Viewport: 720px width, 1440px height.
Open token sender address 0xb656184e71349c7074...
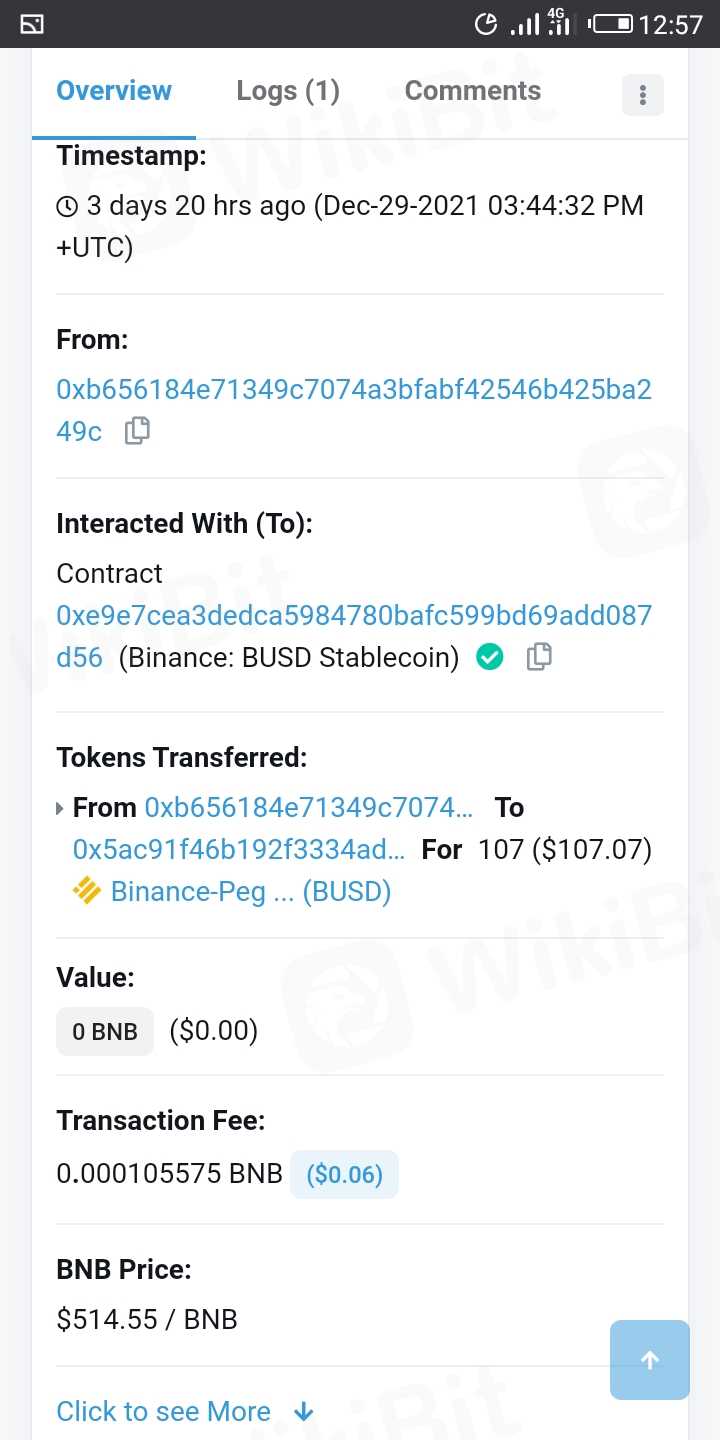tap(309, 807)
